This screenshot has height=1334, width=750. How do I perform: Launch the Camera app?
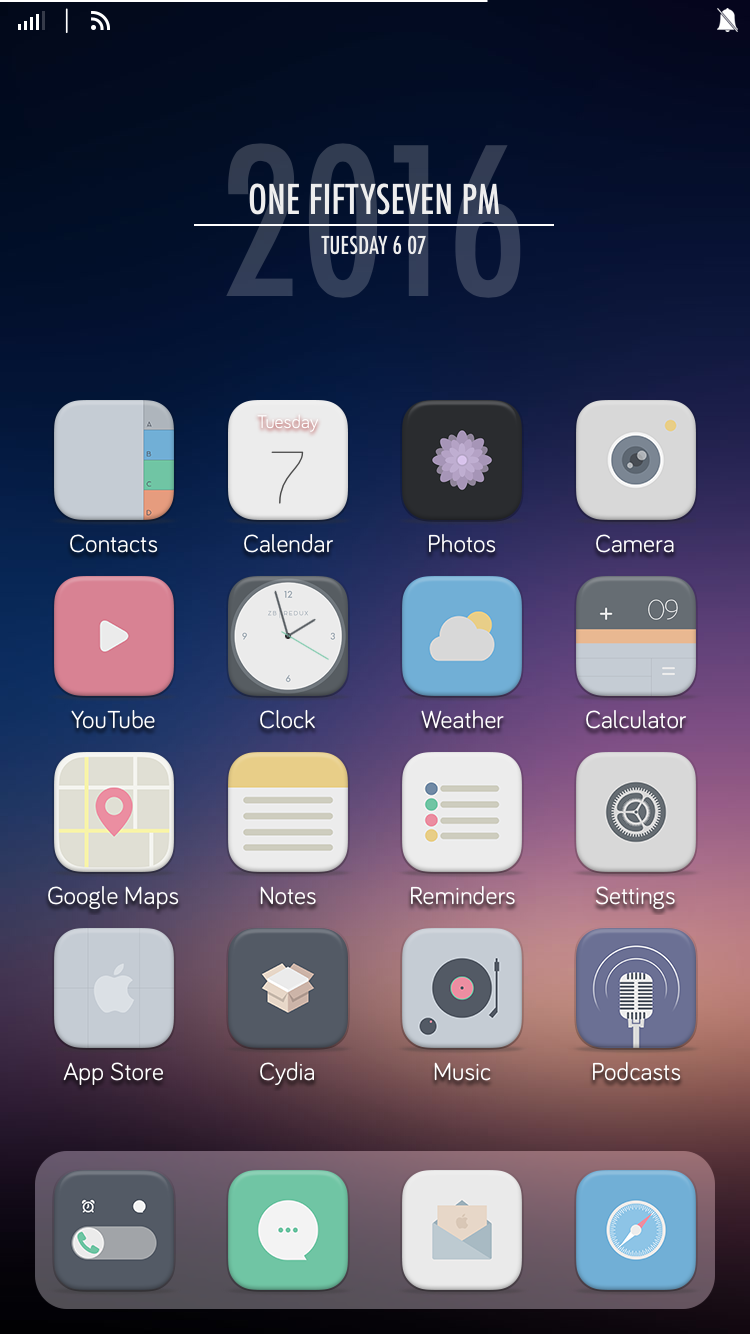pos(636,460)
